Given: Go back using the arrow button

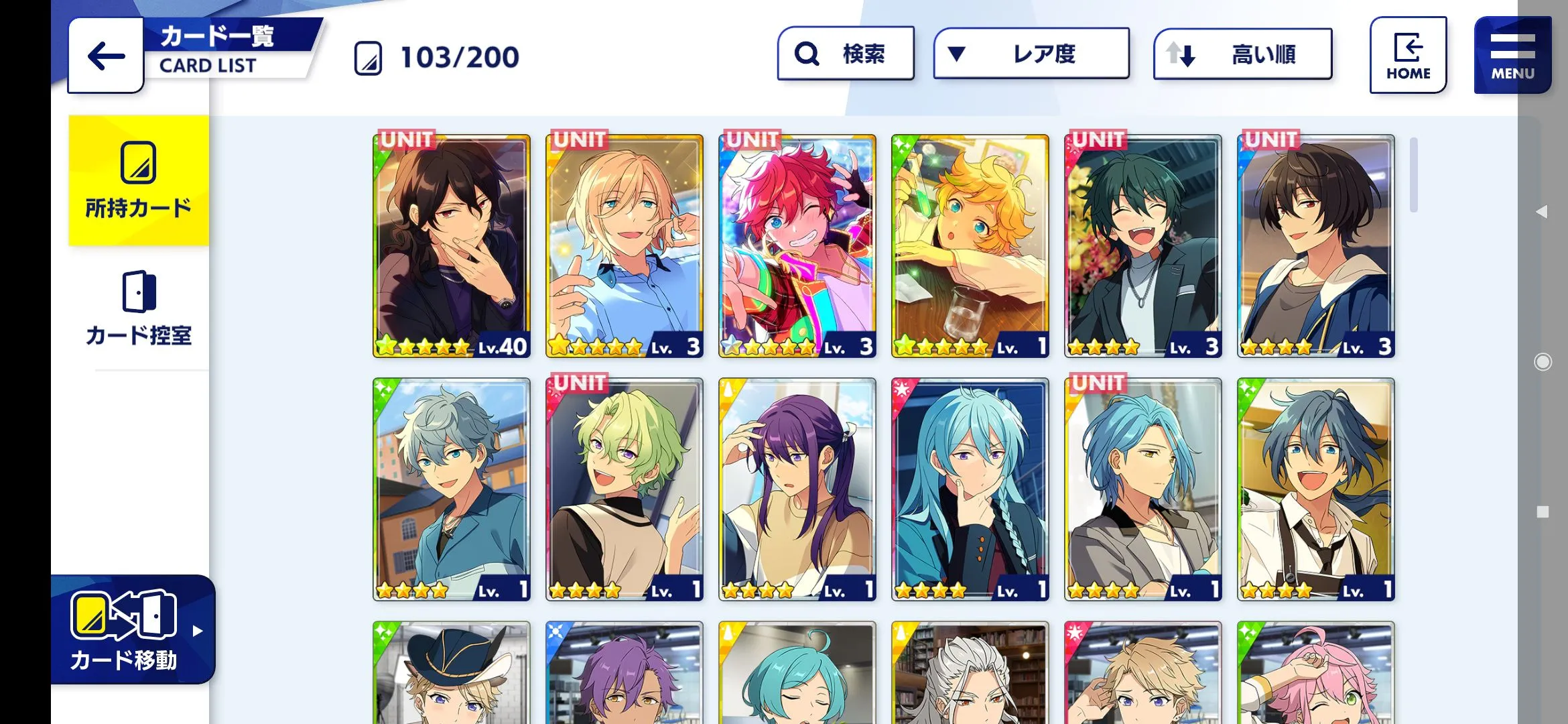Looking at the screenshot, I should [106, 56].
